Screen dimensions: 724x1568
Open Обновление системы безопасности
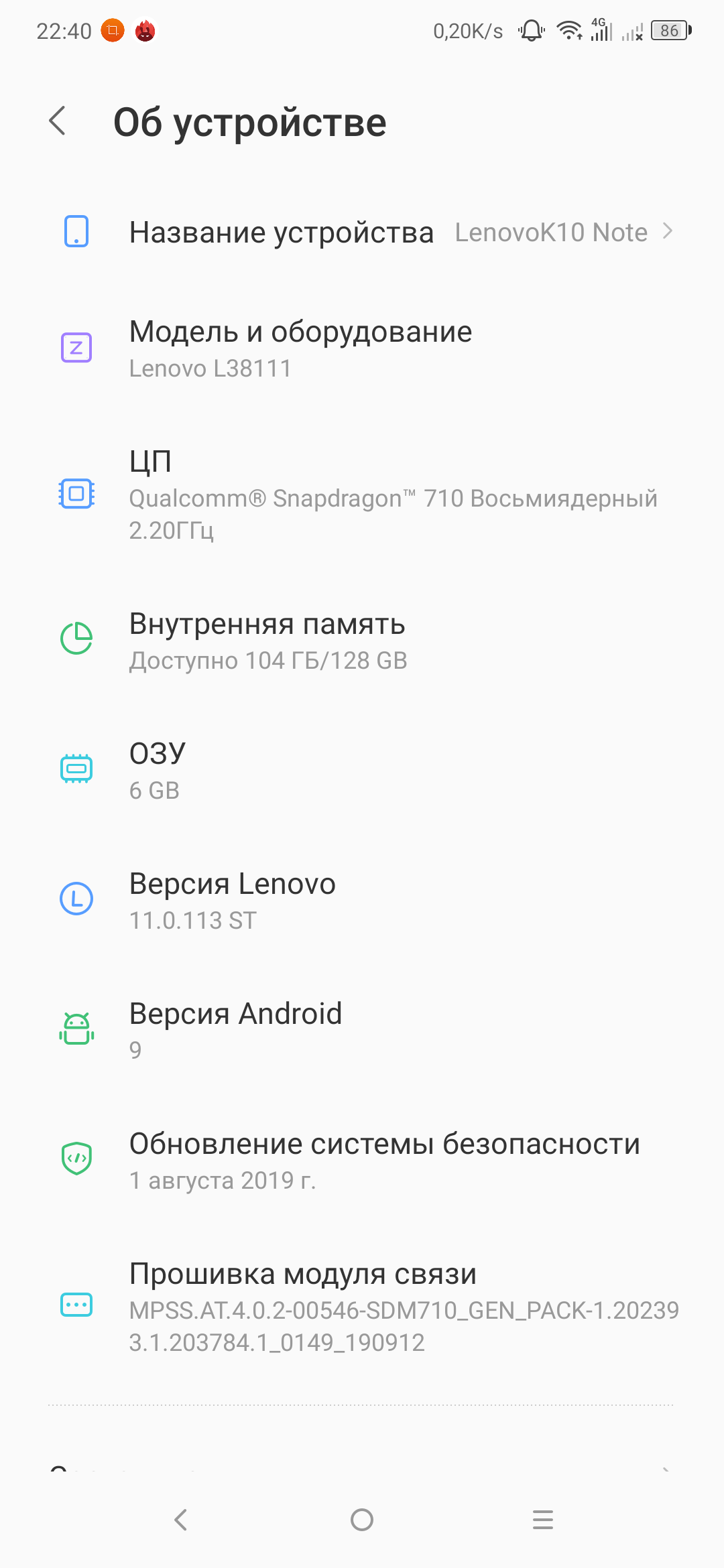click(362, 1160)
